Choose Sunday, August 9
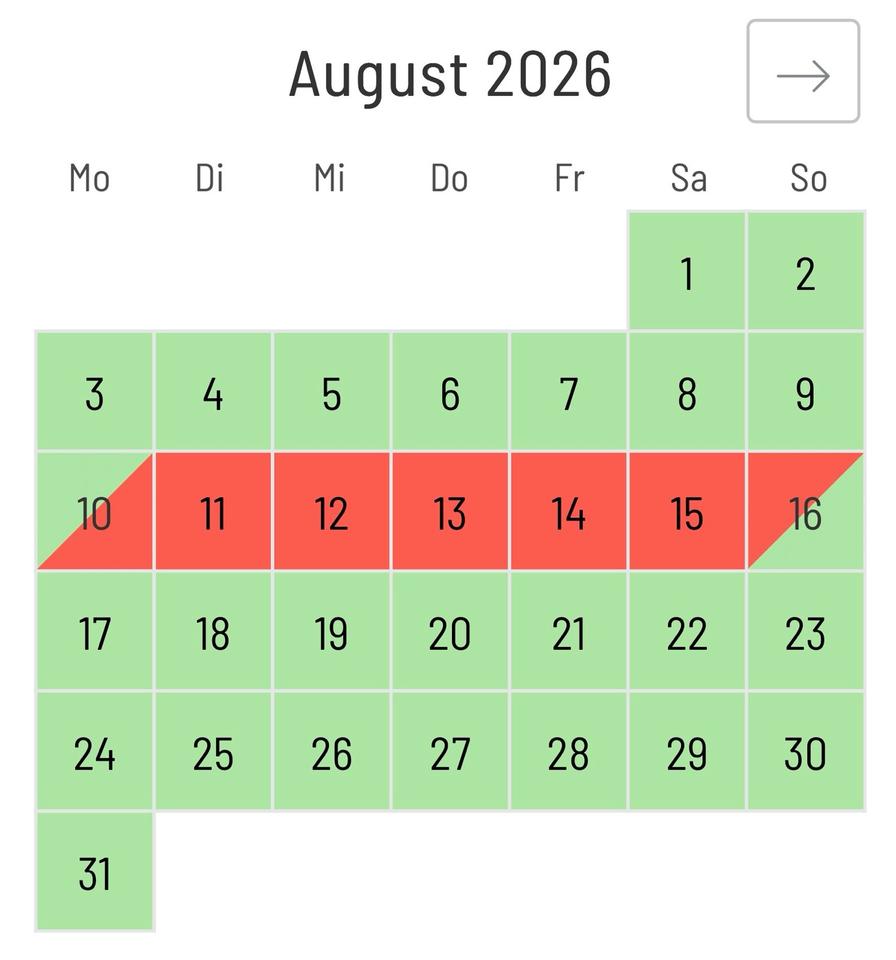Image resolution: width=896 pixels, height=960 pixels. pos(806,391)
